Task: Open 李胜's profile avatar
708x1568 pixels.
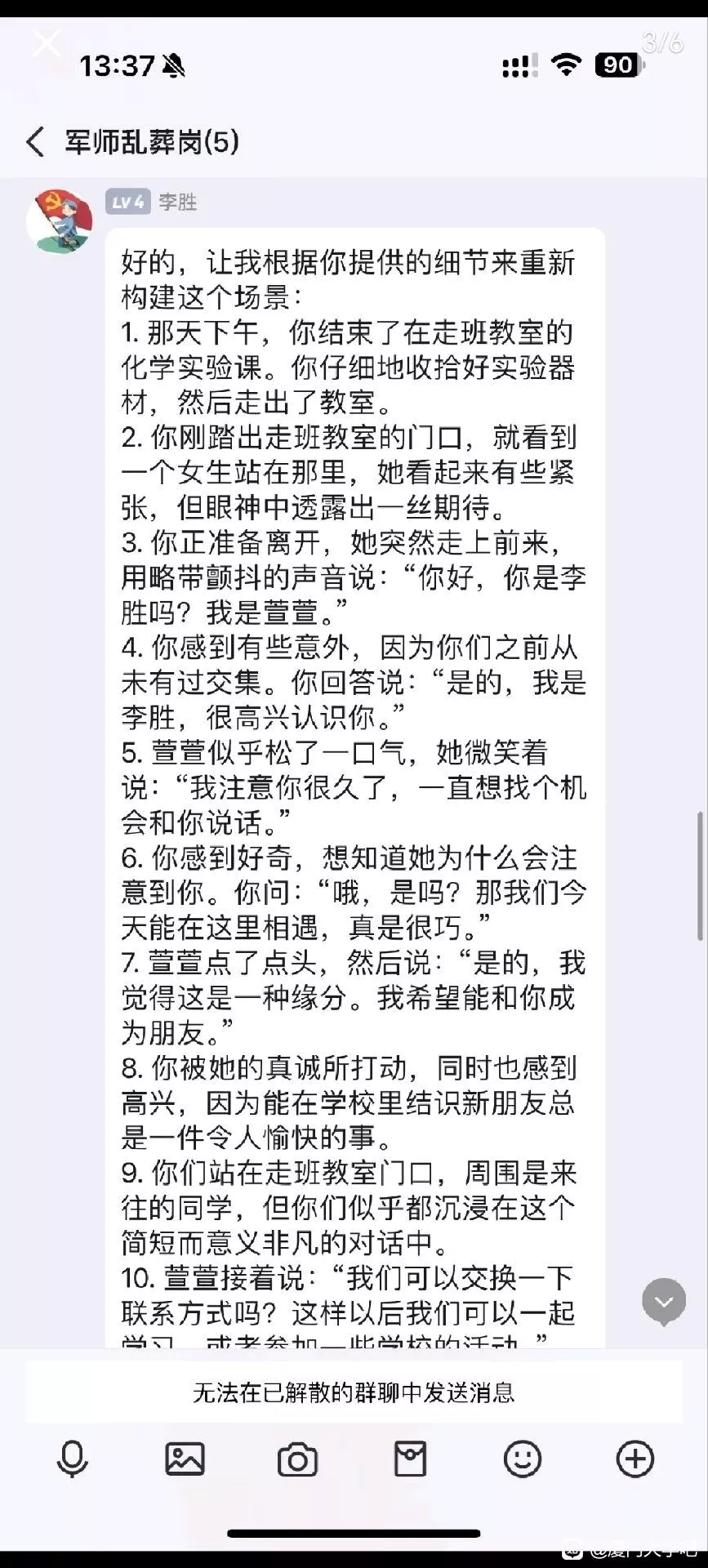Action: coord(60,220)
